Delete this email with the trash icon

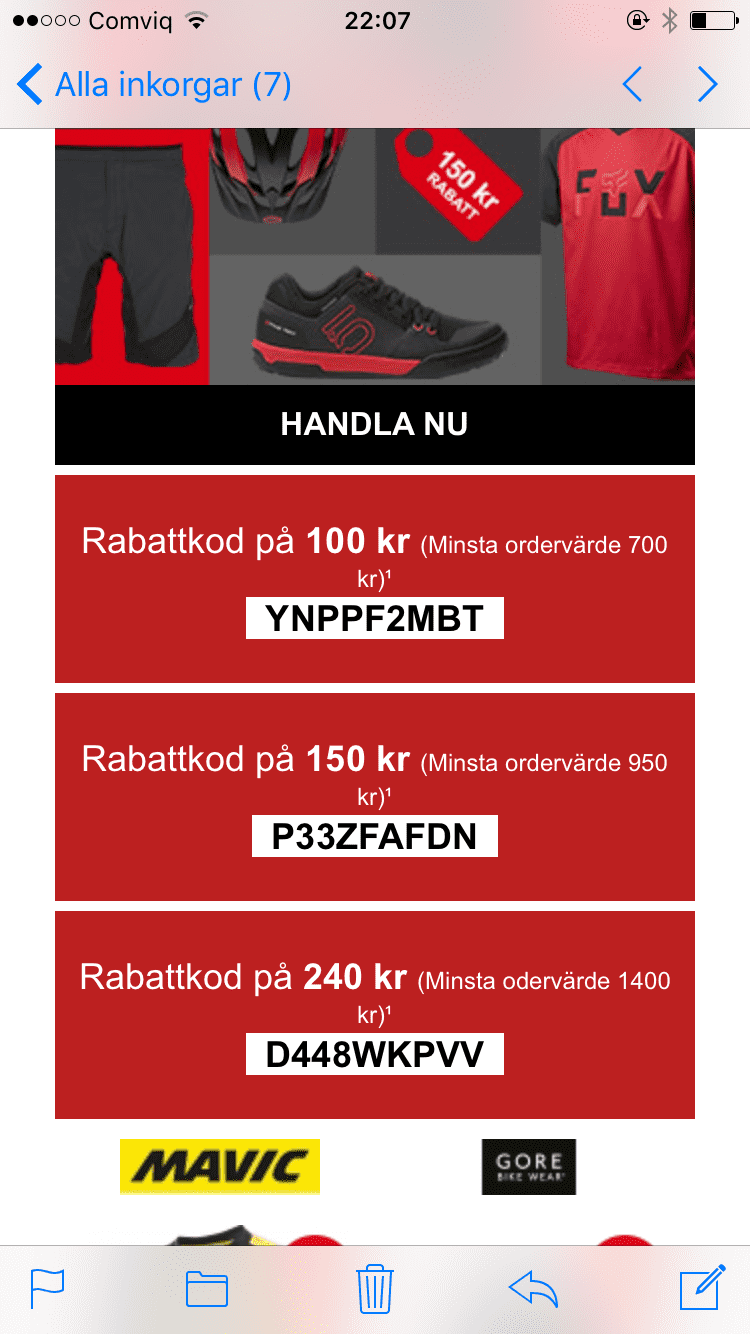[x=375, y=1288]
